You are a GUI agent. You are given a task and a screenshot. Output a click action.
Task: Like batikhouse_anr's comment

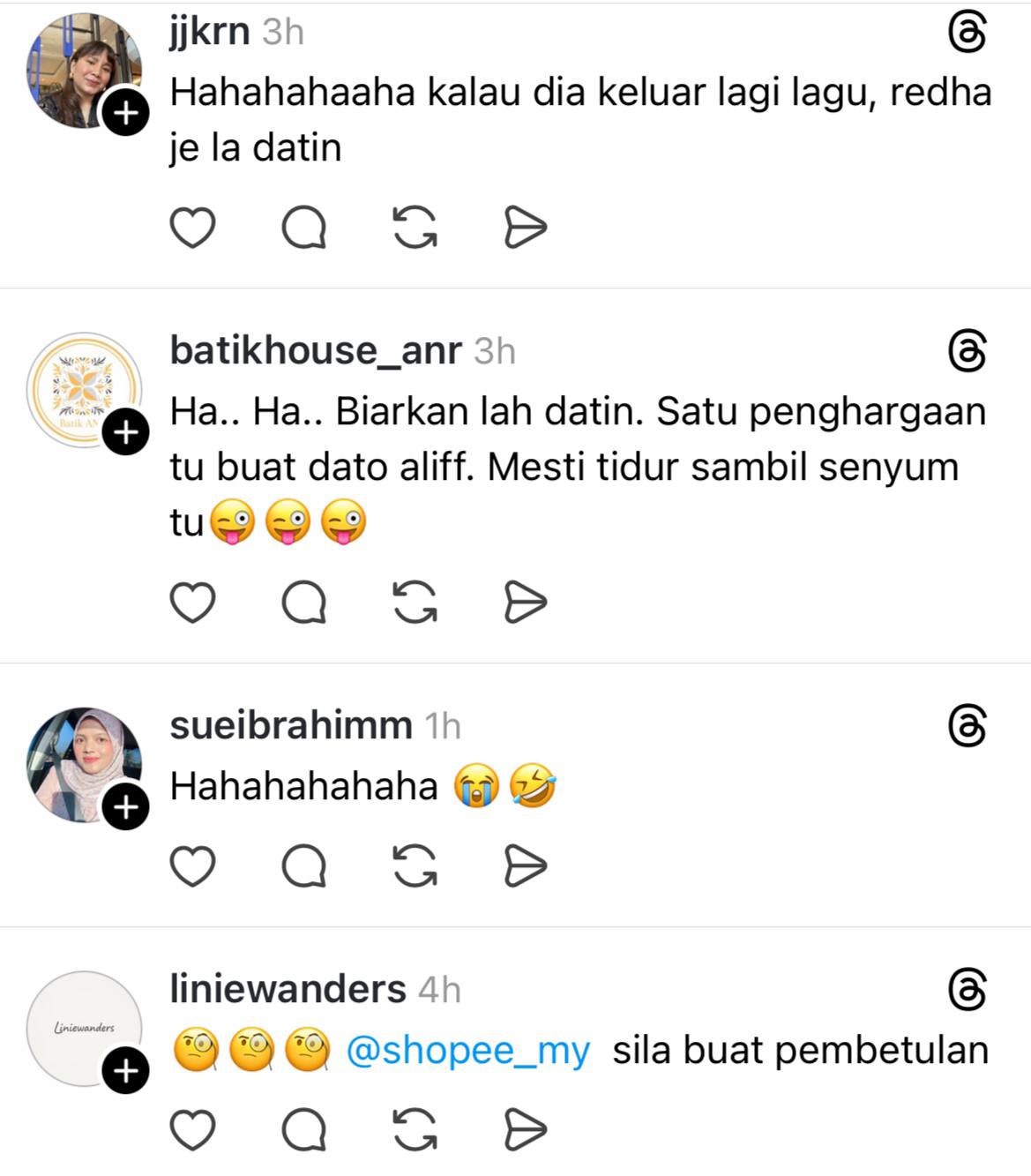pyautogui.click(x=192, y=603)
